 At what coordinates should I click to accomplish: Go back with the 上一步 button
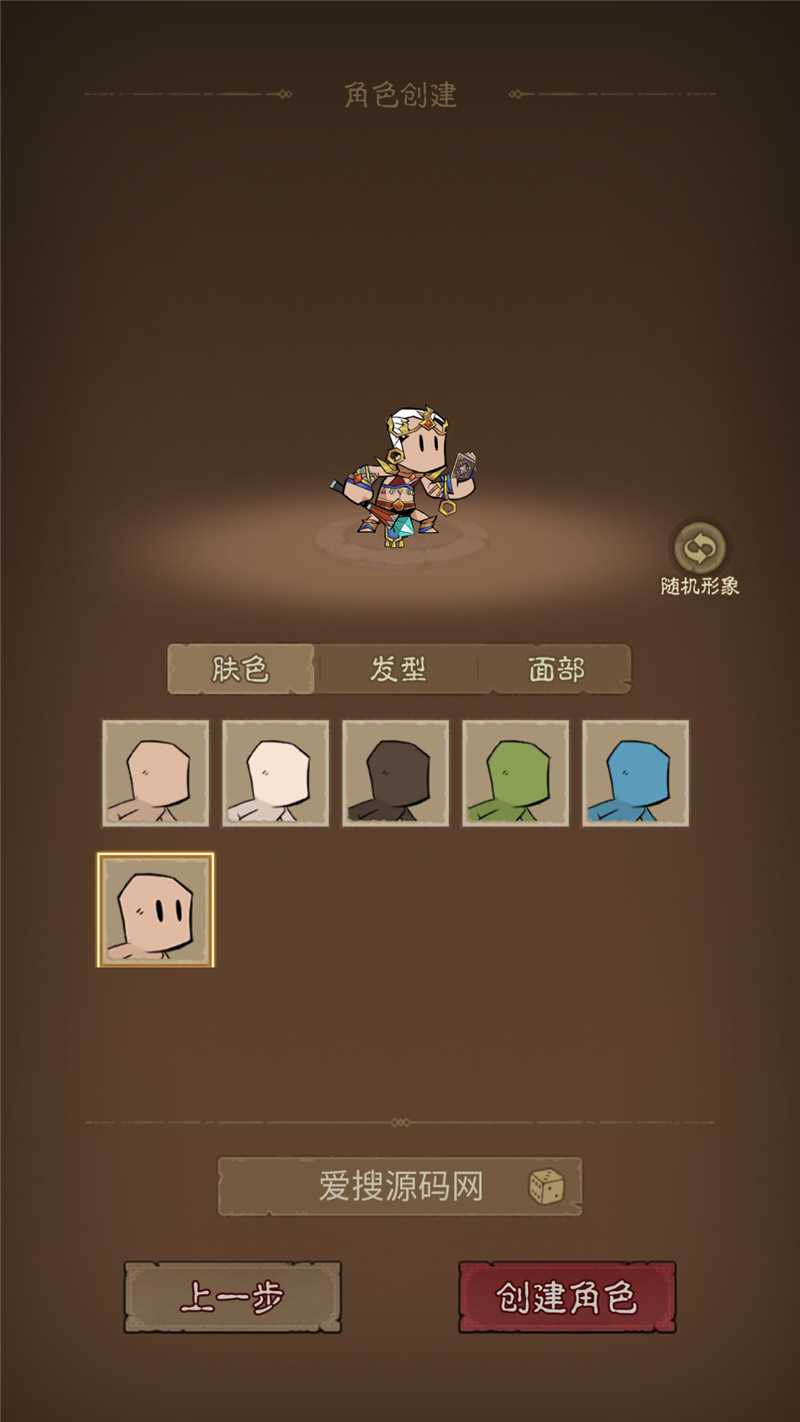click(x=232, y=1297)
